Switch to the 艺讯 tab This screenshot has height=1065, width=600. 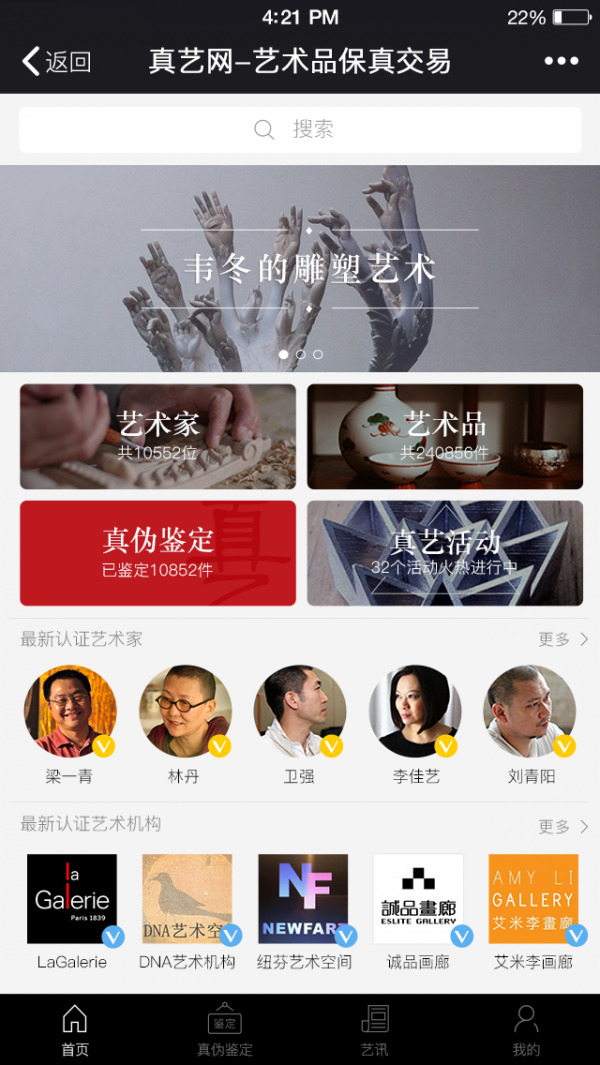pos(375,1030)
